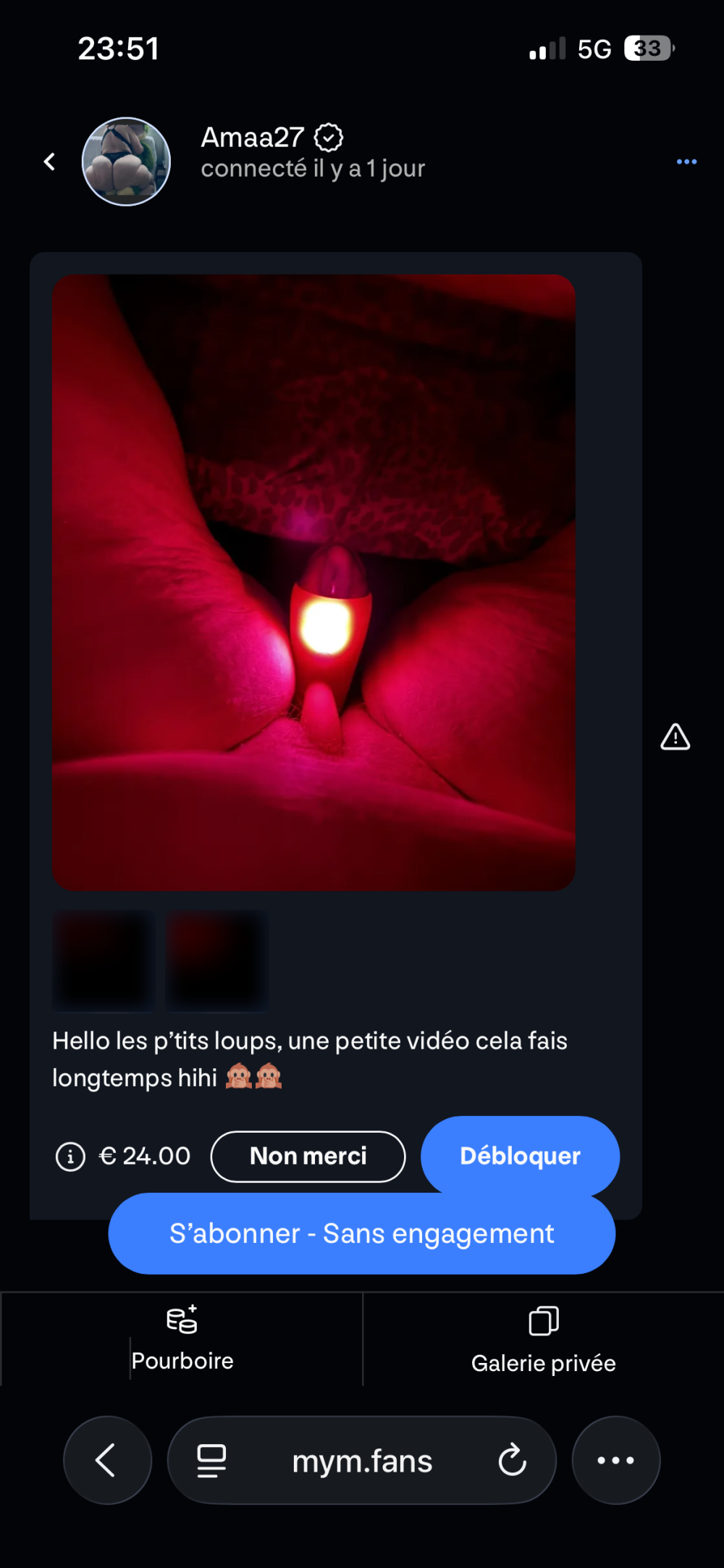Tap S'abonner - Sans engagement

click(361, 1234)
